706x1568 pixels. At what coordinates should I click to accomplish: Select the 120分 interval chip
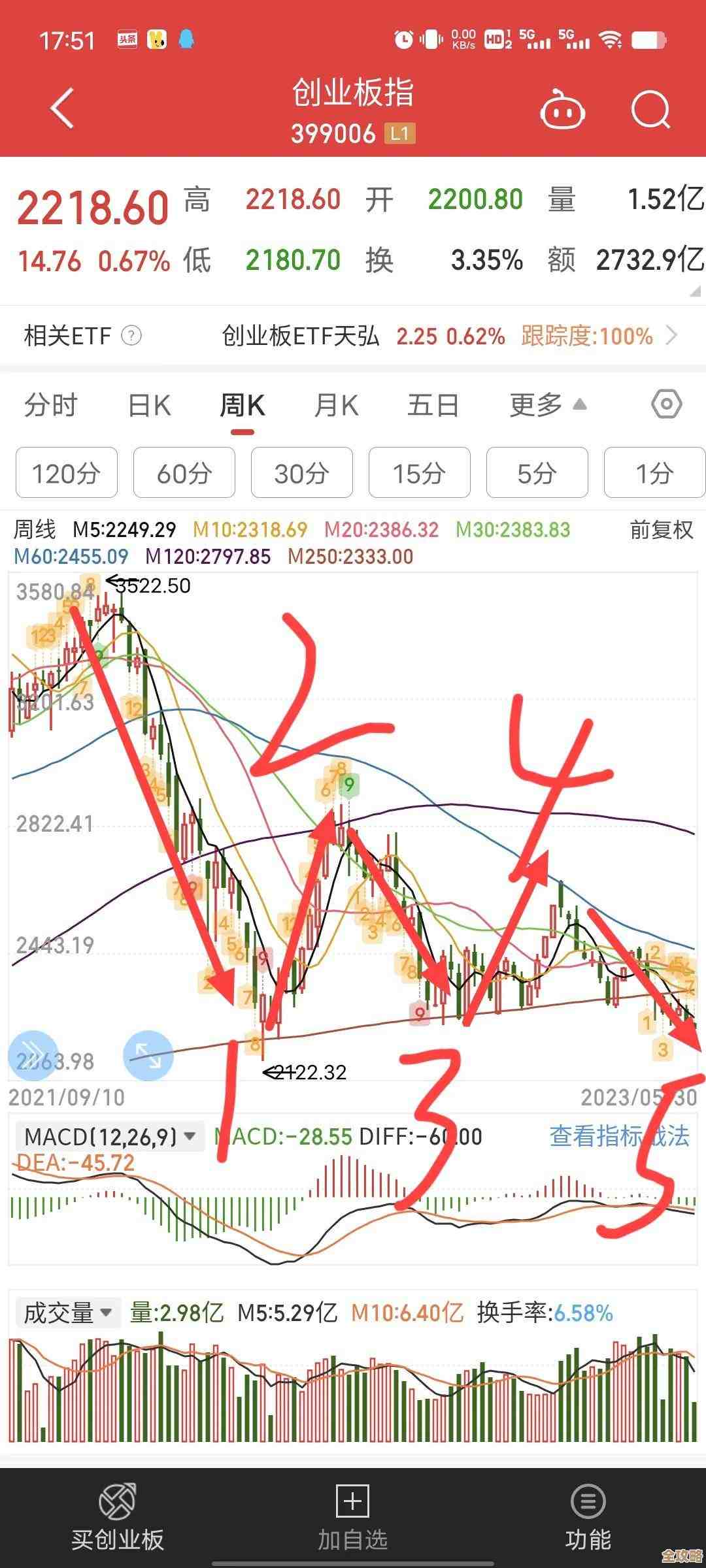tap(66, 473)
